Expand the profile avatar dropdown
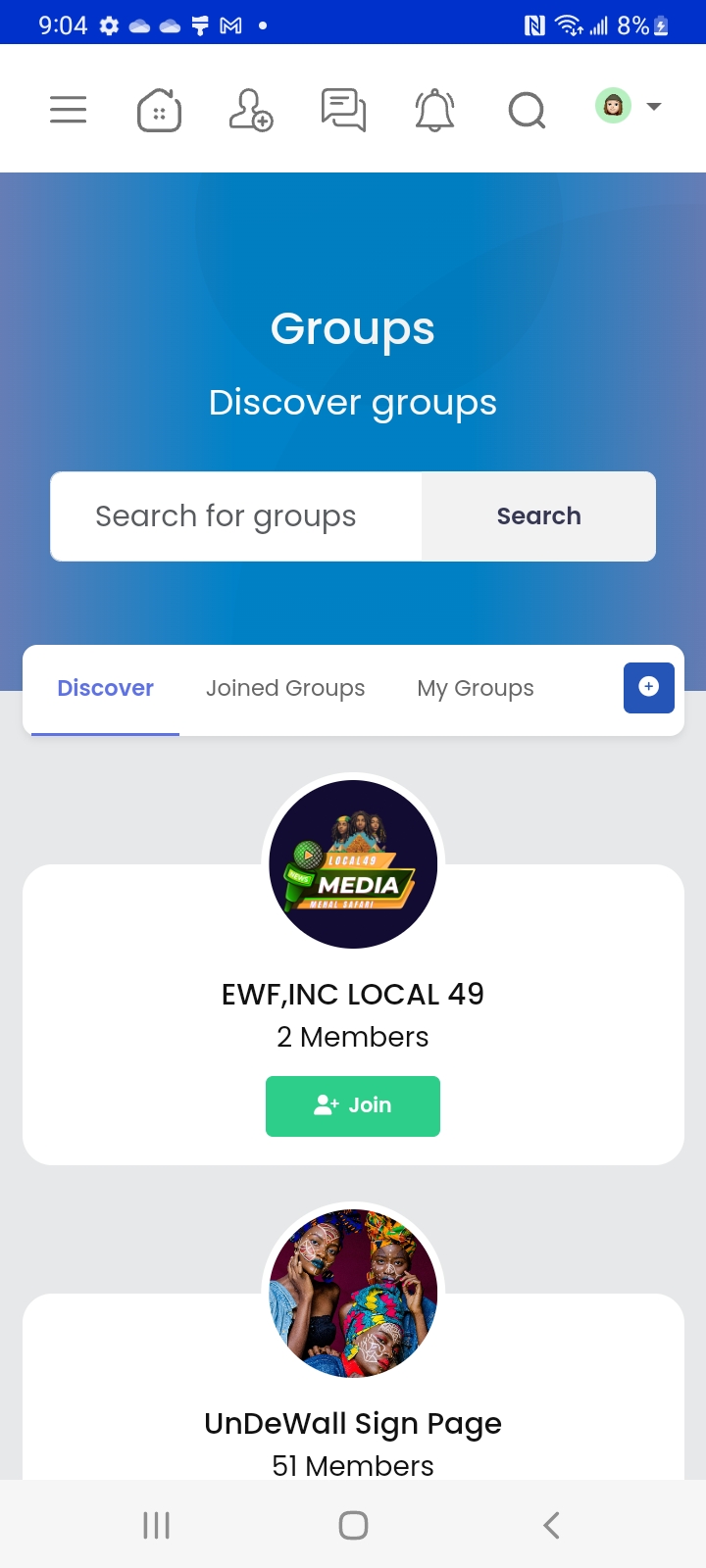The image size is (706, 1568). pyautogui.click(x=629, y=106)
